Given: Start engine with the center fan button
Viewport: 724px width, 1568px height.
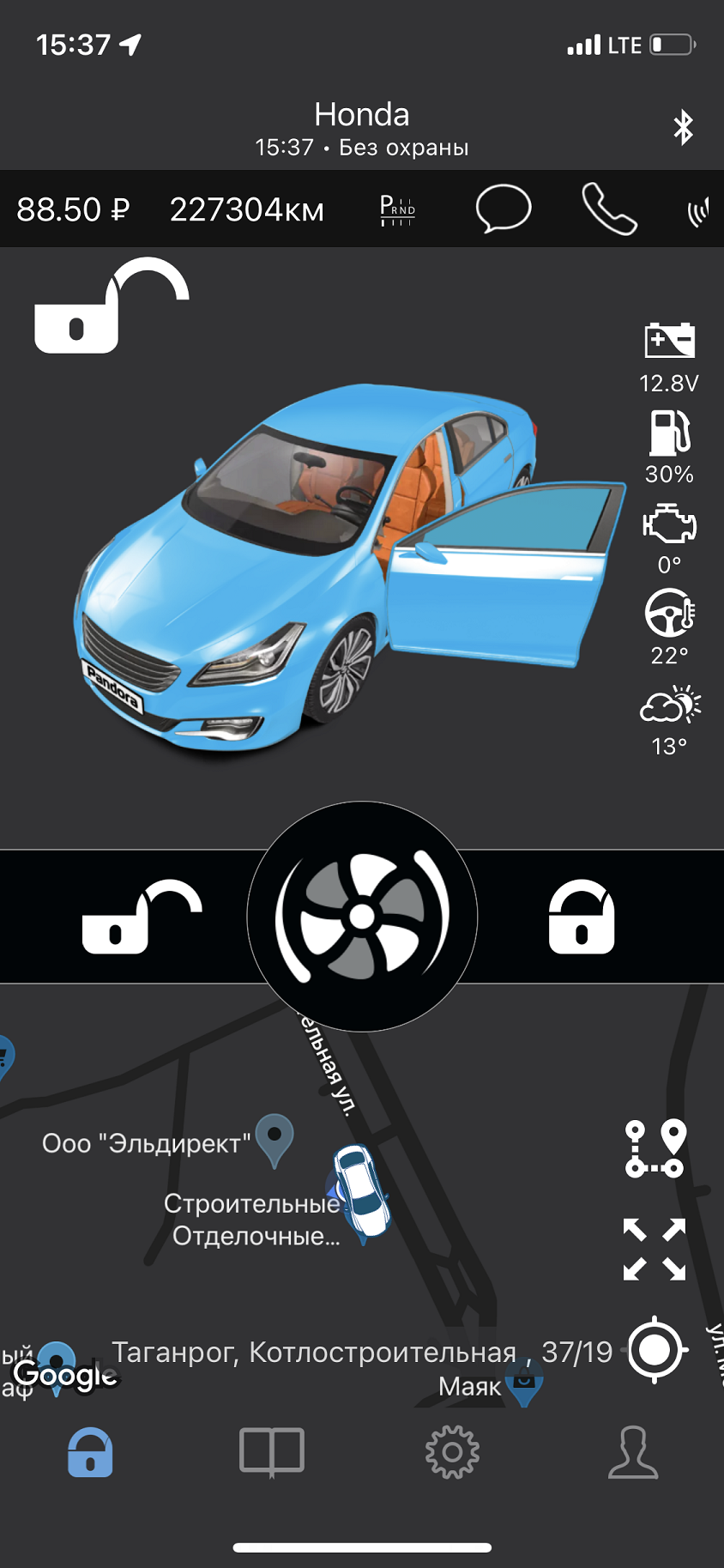Looking at the screenshot, I should tap(362, 917).
